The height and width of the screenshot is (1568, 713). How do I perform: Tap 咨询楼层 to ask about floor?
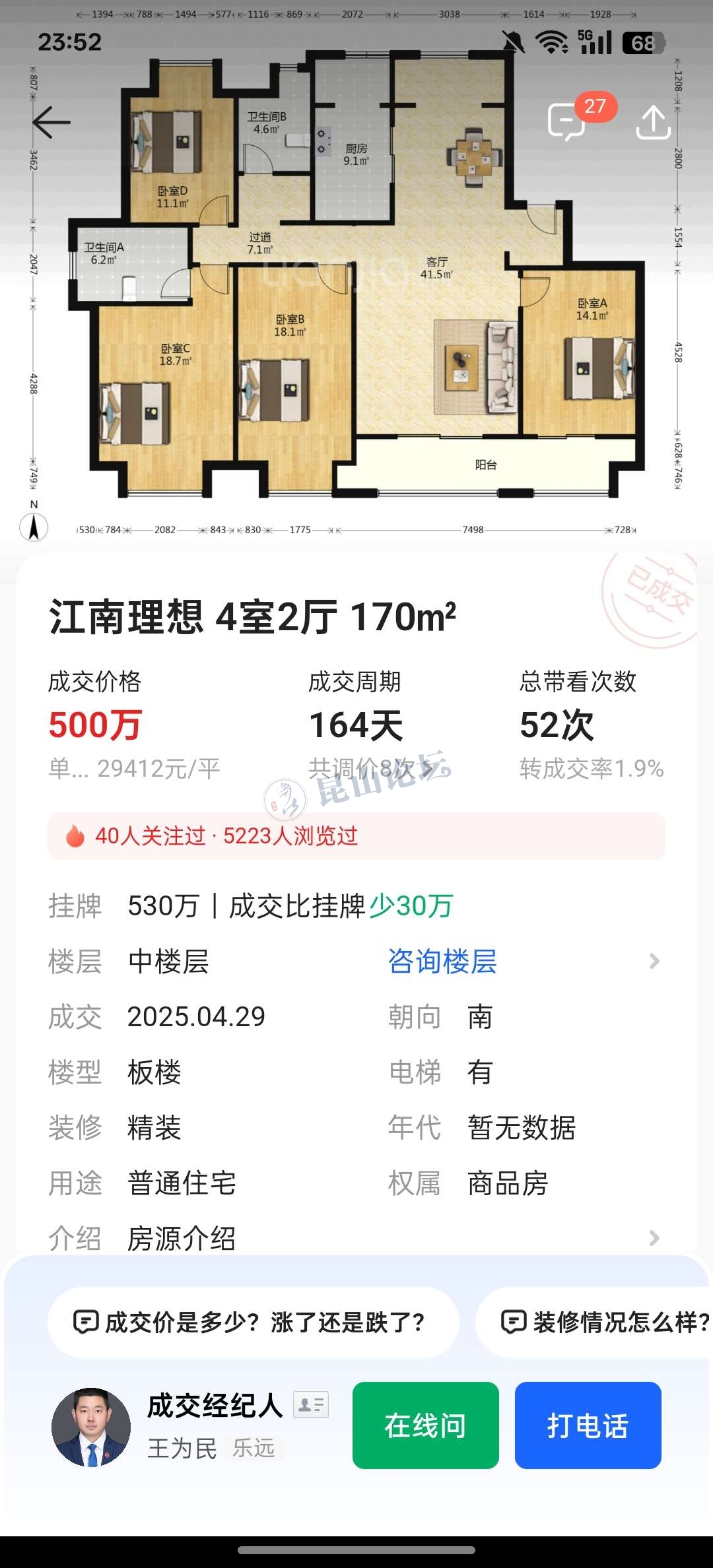442,962
